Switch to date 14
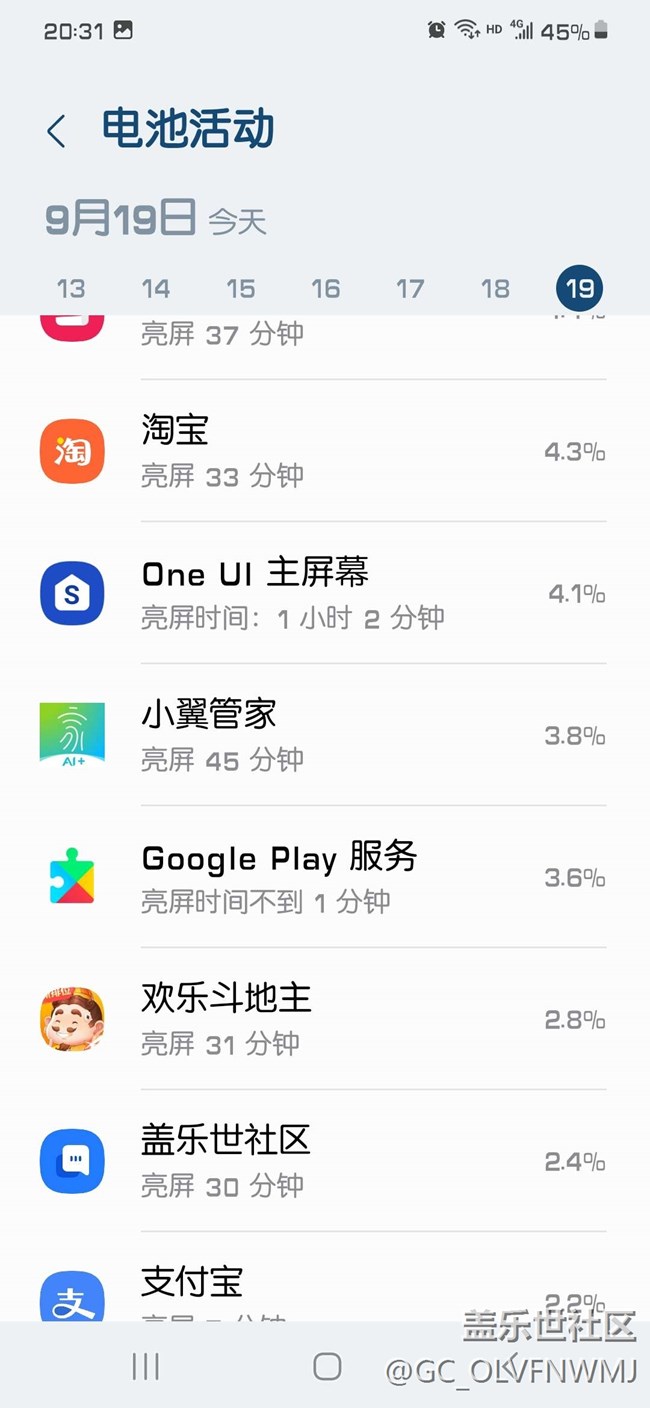Viewport: 650px width, 1408px height. tap(156, 289)
